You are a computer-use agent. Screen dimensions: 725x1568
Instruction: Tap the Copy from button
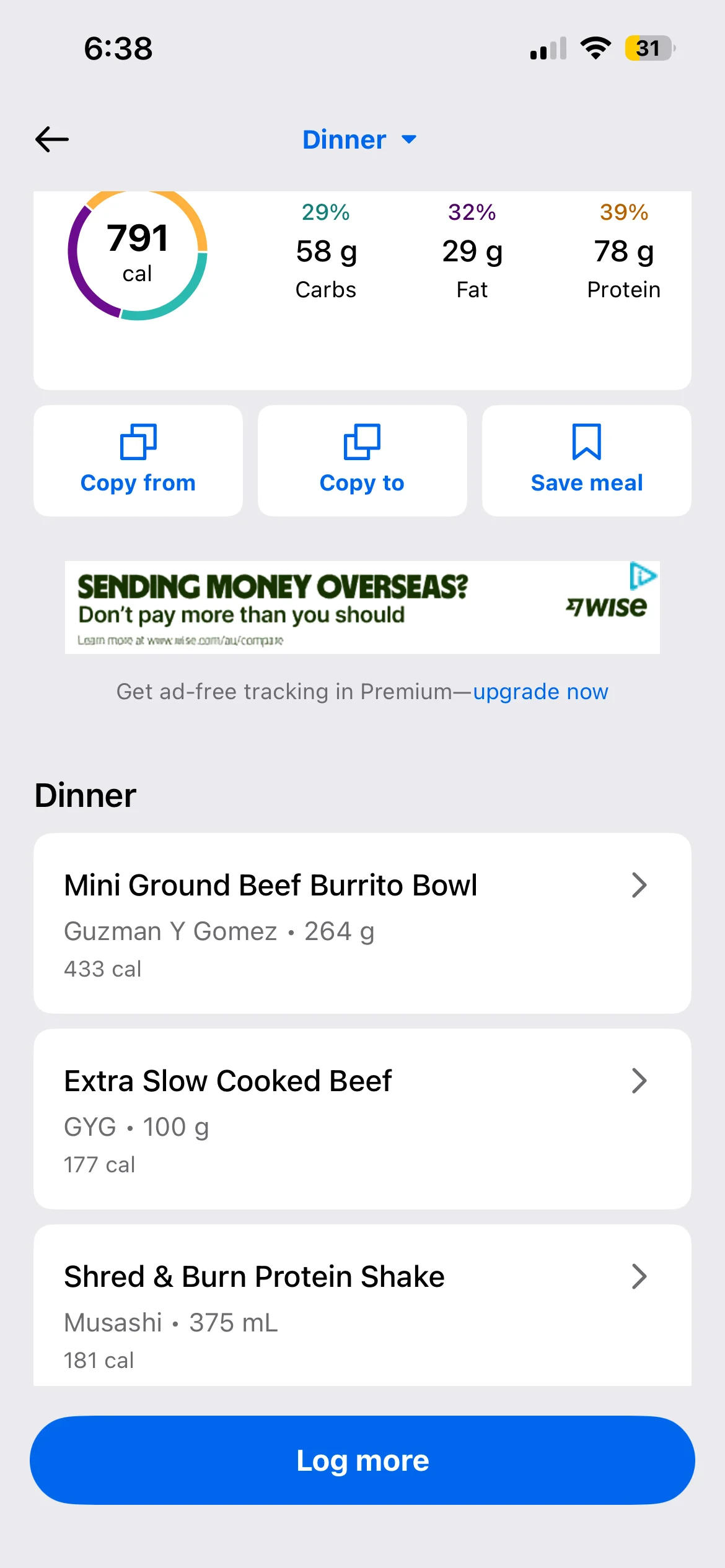pyautogui.click(x=138, y=461)
